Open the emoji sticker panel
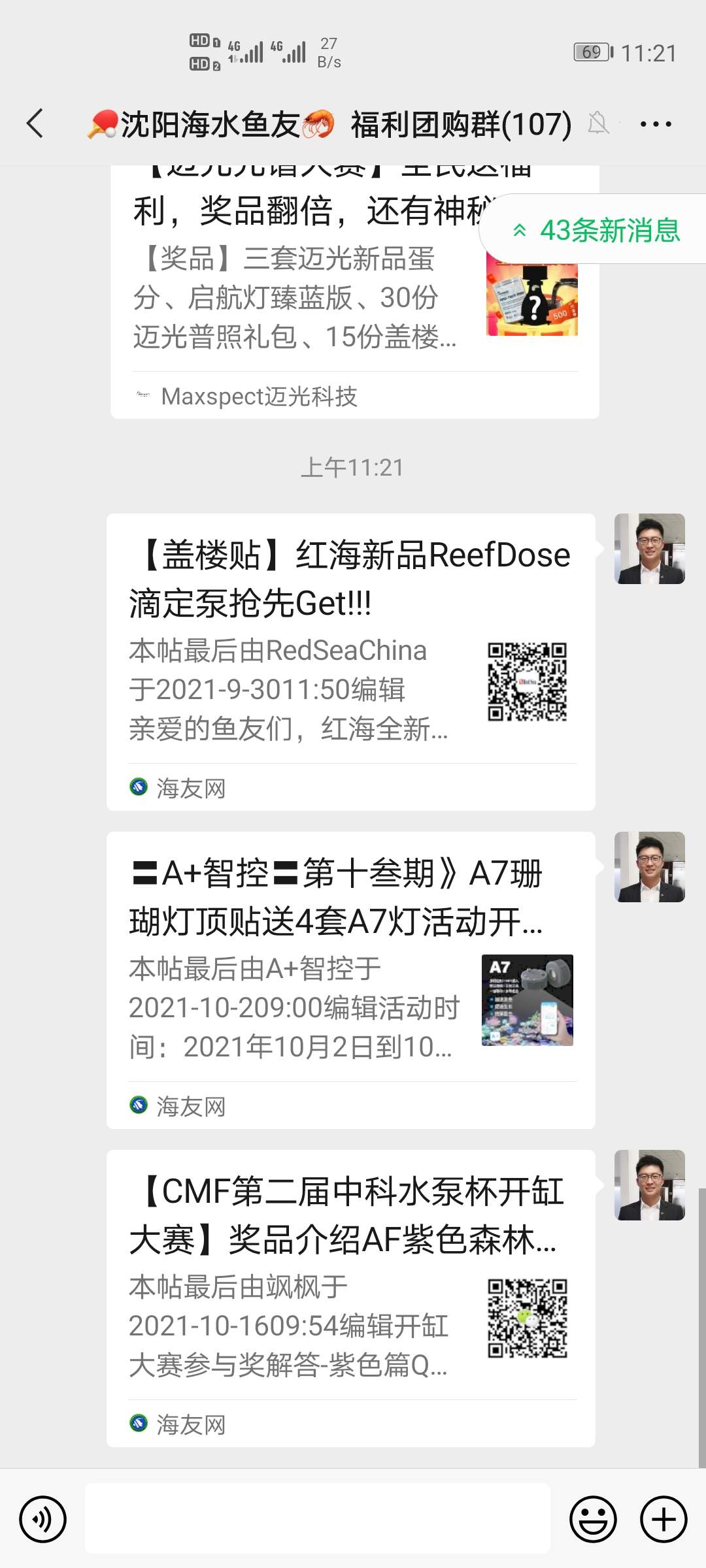706x1568 pixels. pyautogui.click(x=593, y=1519)
